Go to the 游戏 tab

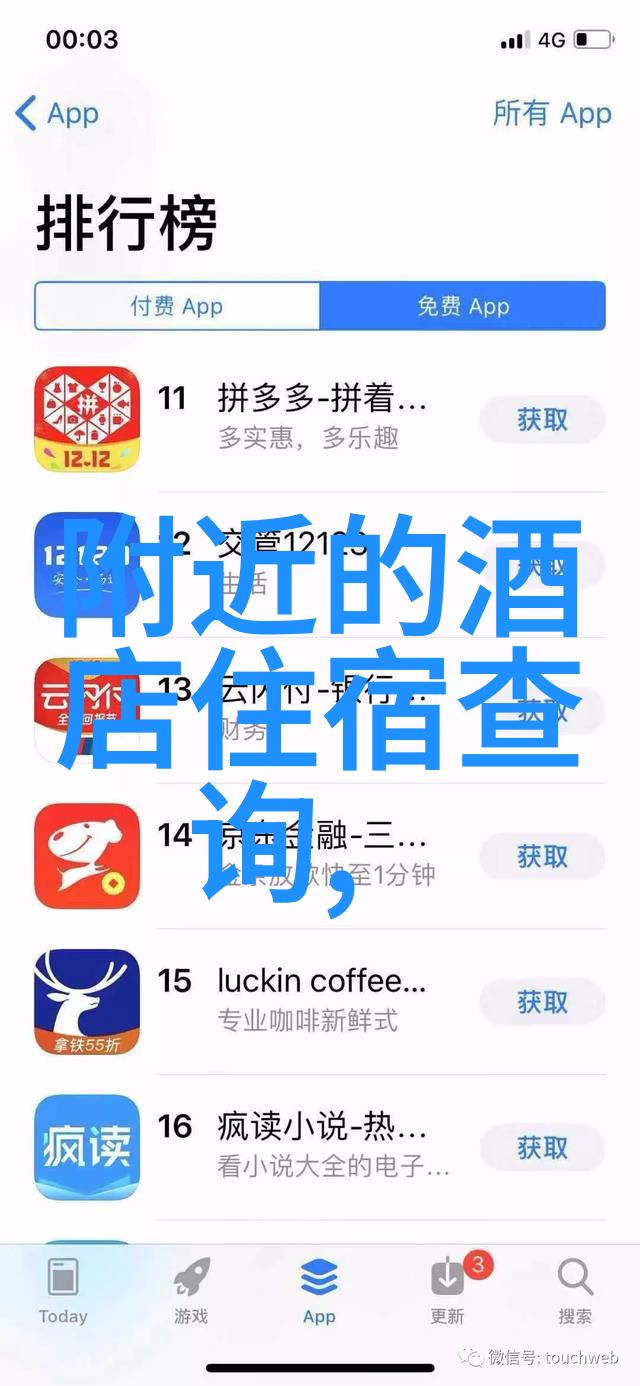pyautogui.click(x=191, y=1291)
